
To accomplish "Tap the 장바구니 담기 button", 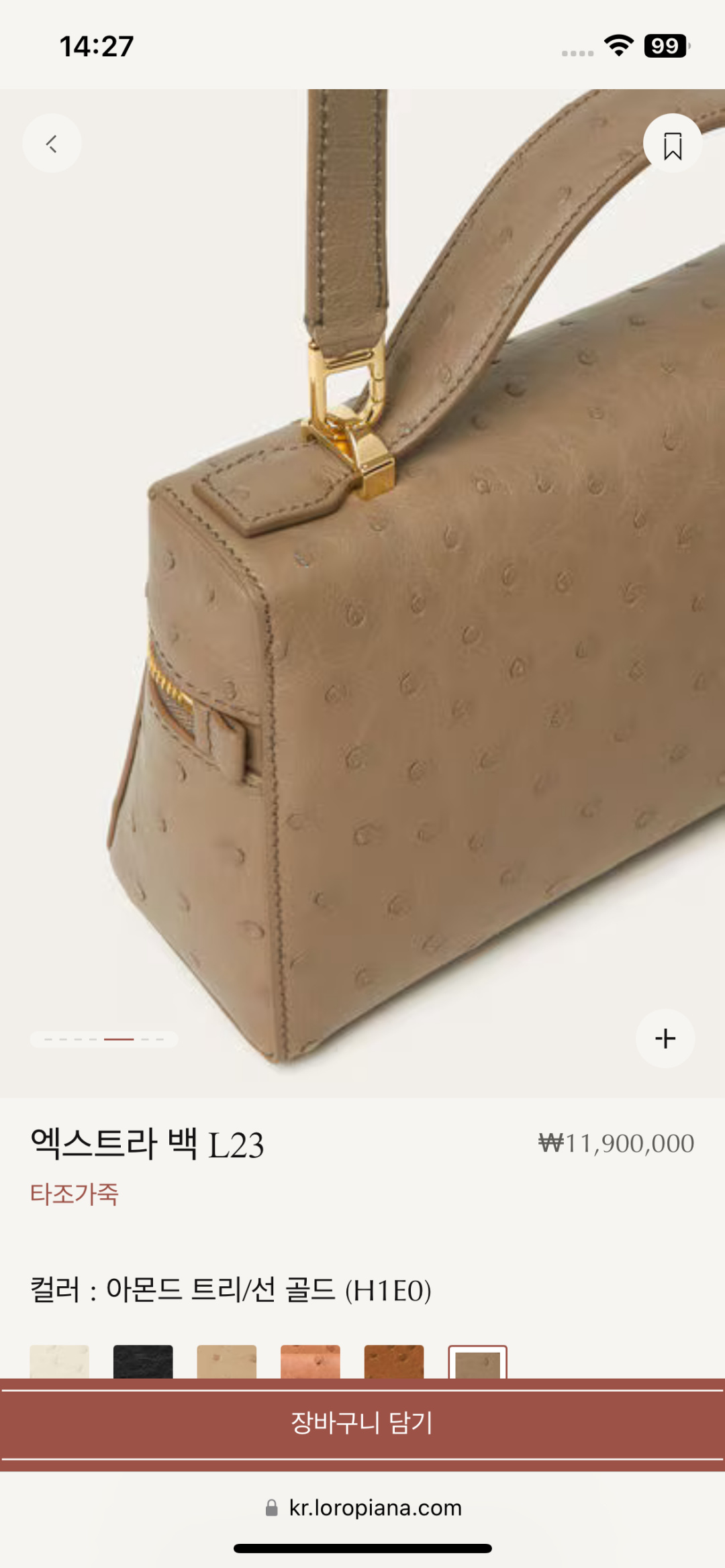I will point(362,1424).
